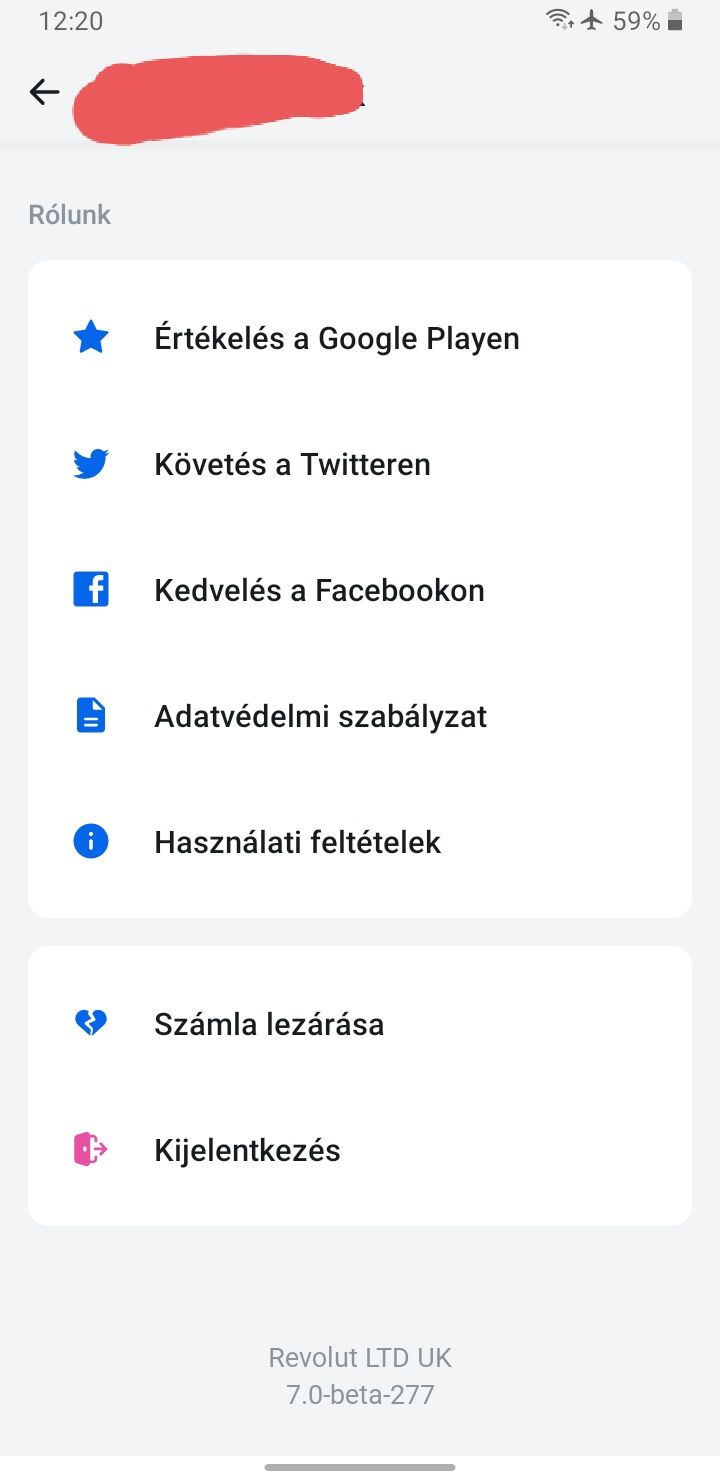Open Értékelés a Google Playen
This screenshot has width=720, height=1480.
click(336, 339)
